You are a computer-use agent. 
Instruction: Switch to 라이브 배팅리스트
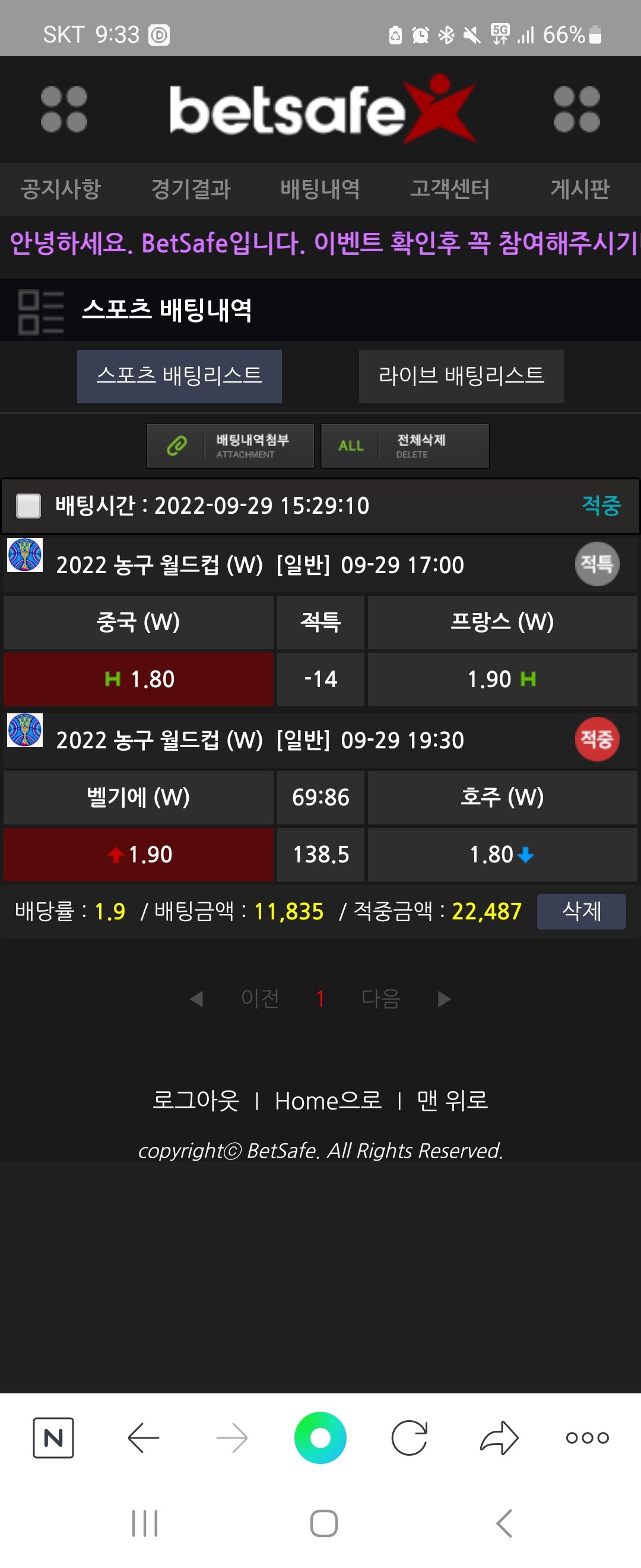point(461,375)
